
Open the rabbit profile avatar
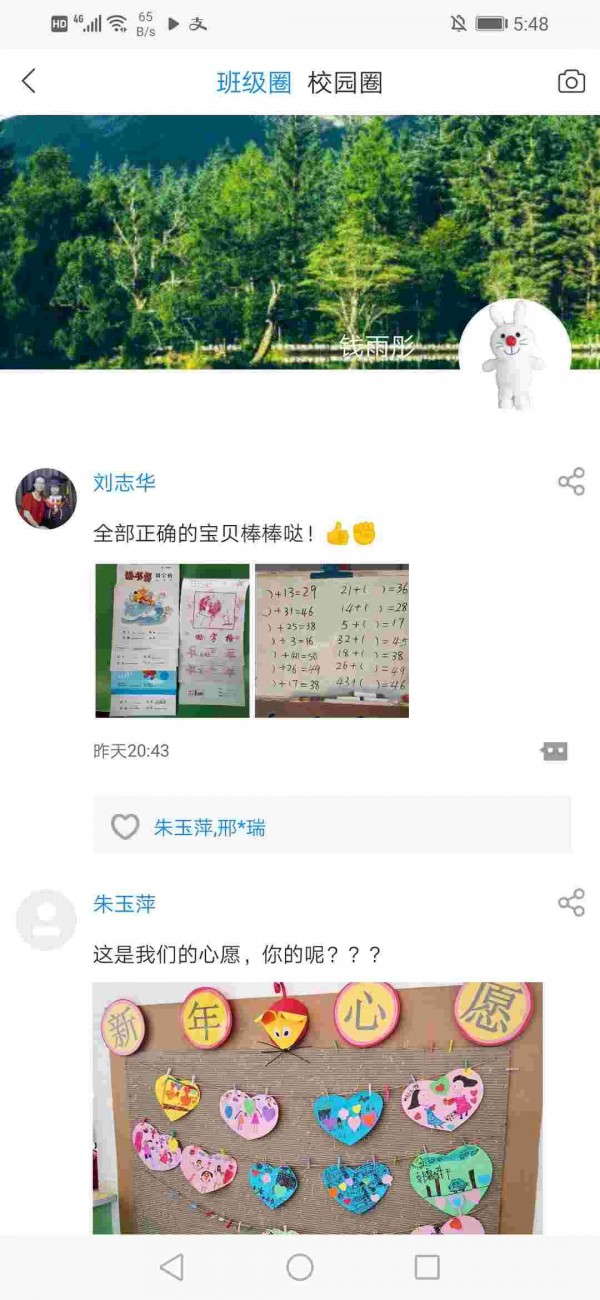514,355
